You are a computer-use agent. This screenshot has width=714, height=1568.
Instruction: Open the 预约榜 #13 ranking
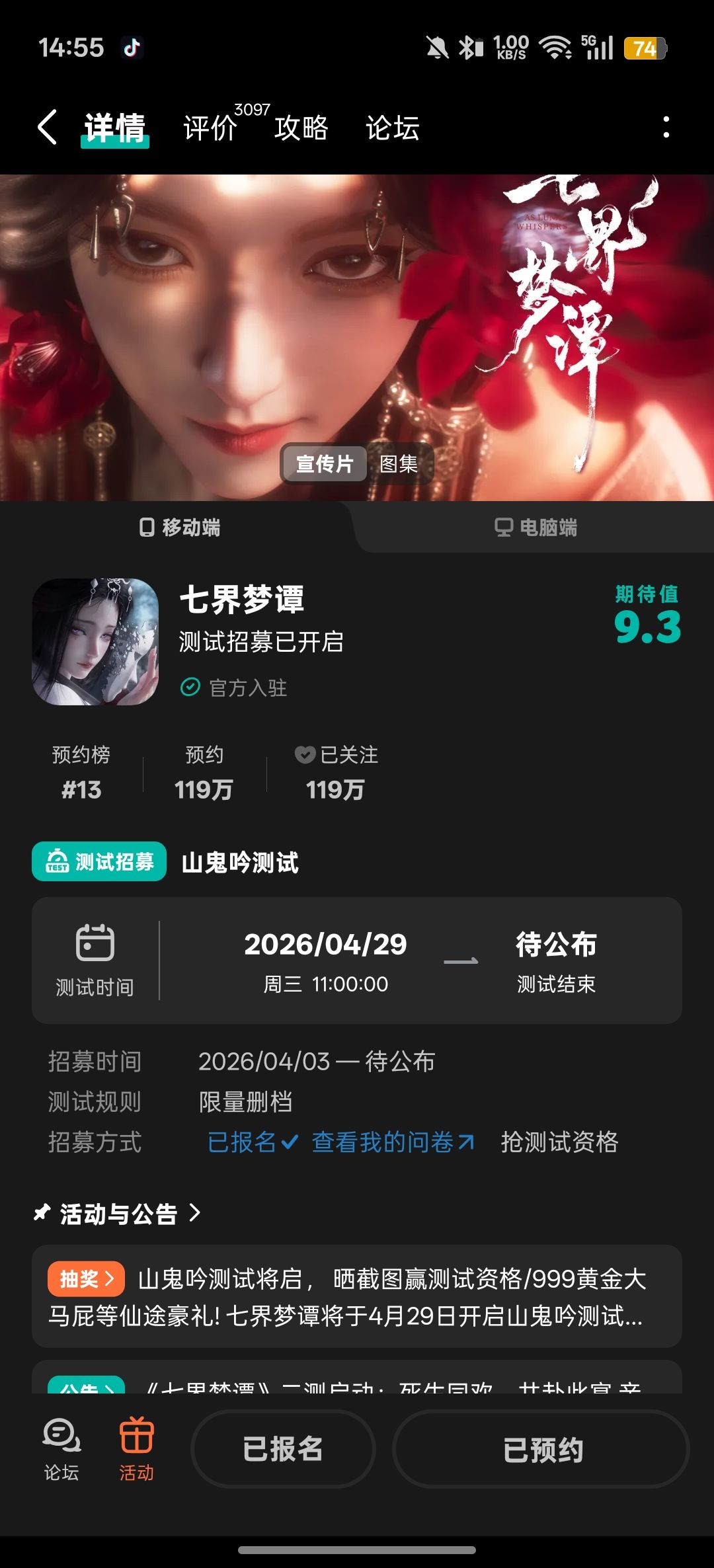(x=81, y=772)
